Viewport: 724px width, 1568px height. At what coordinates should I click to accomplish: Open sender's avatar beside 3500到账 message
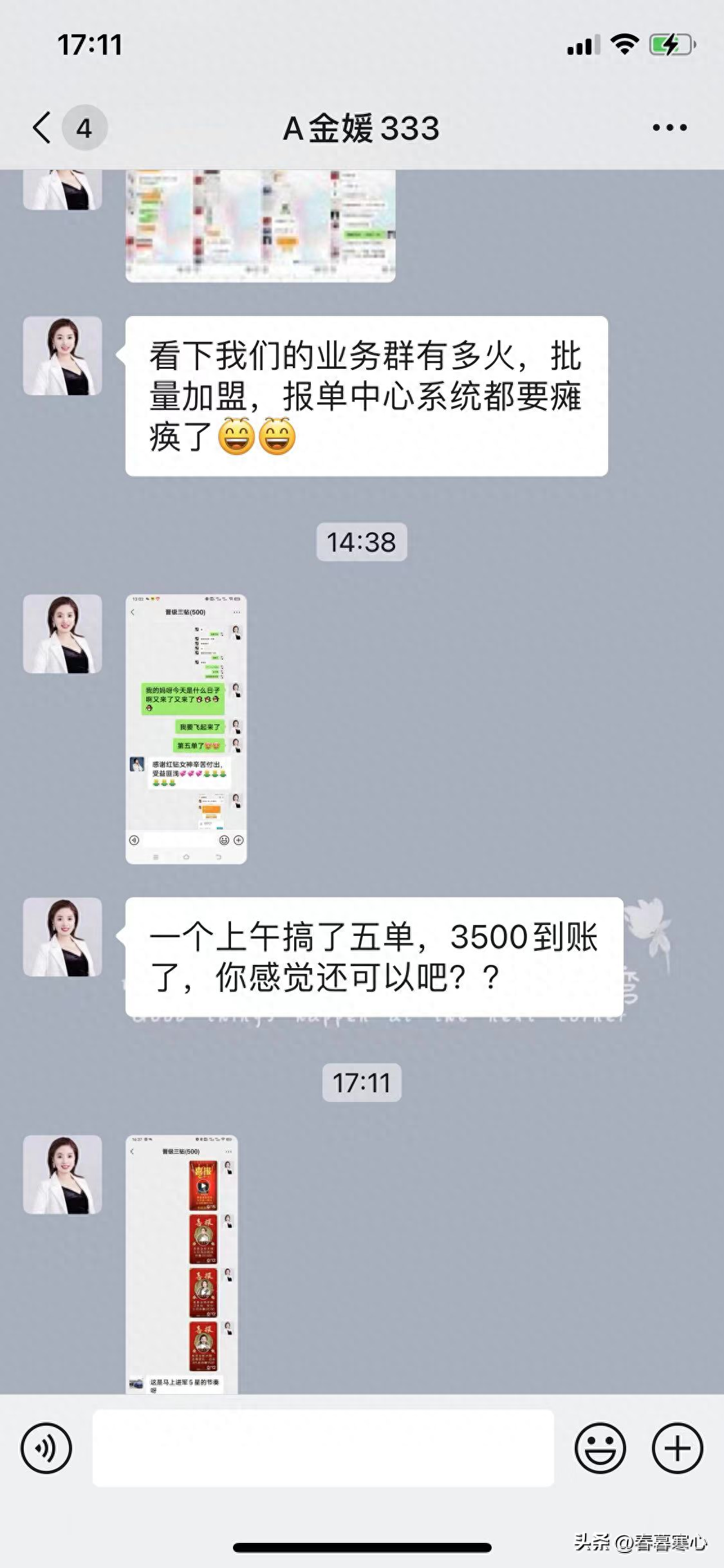click(x=62, y=937)
